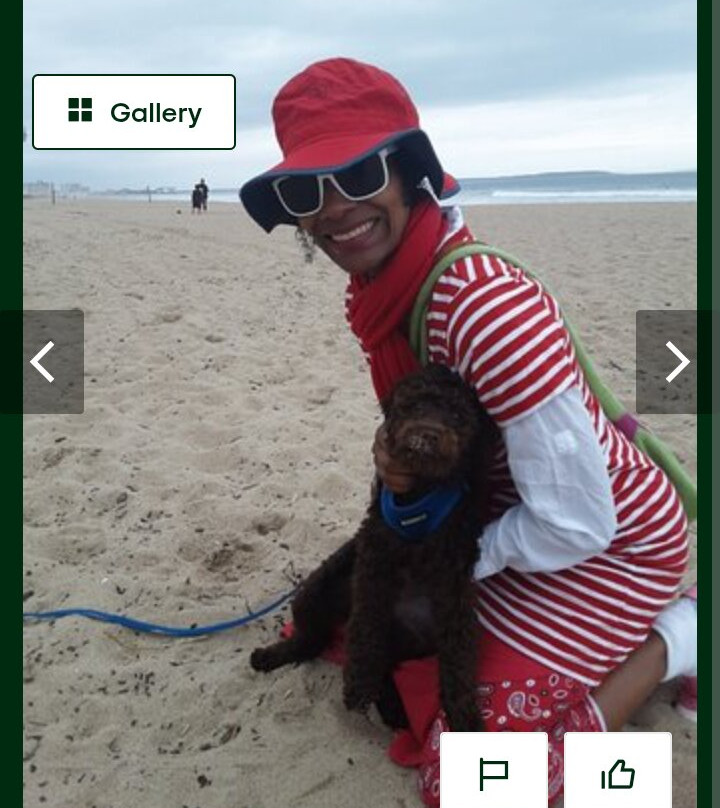The height and width of the screenshot is (808, 720).
Task: Open the Gallery grid view
Action: 134,112
